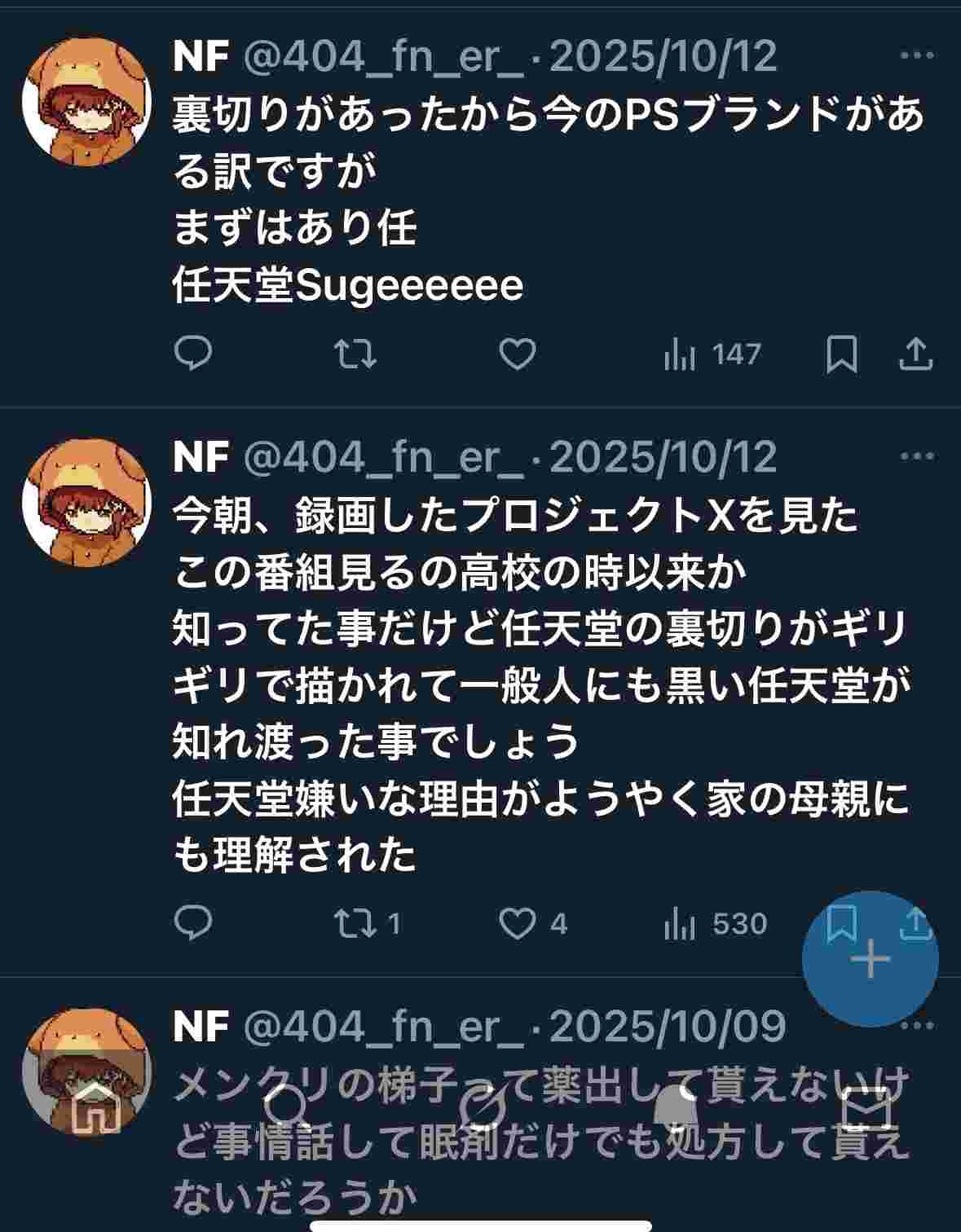This screenshot has height=1232, width=961.
Task: Retweet the プロジェクトX tweet
Action: pyautogui.click(x=355, y=922)
